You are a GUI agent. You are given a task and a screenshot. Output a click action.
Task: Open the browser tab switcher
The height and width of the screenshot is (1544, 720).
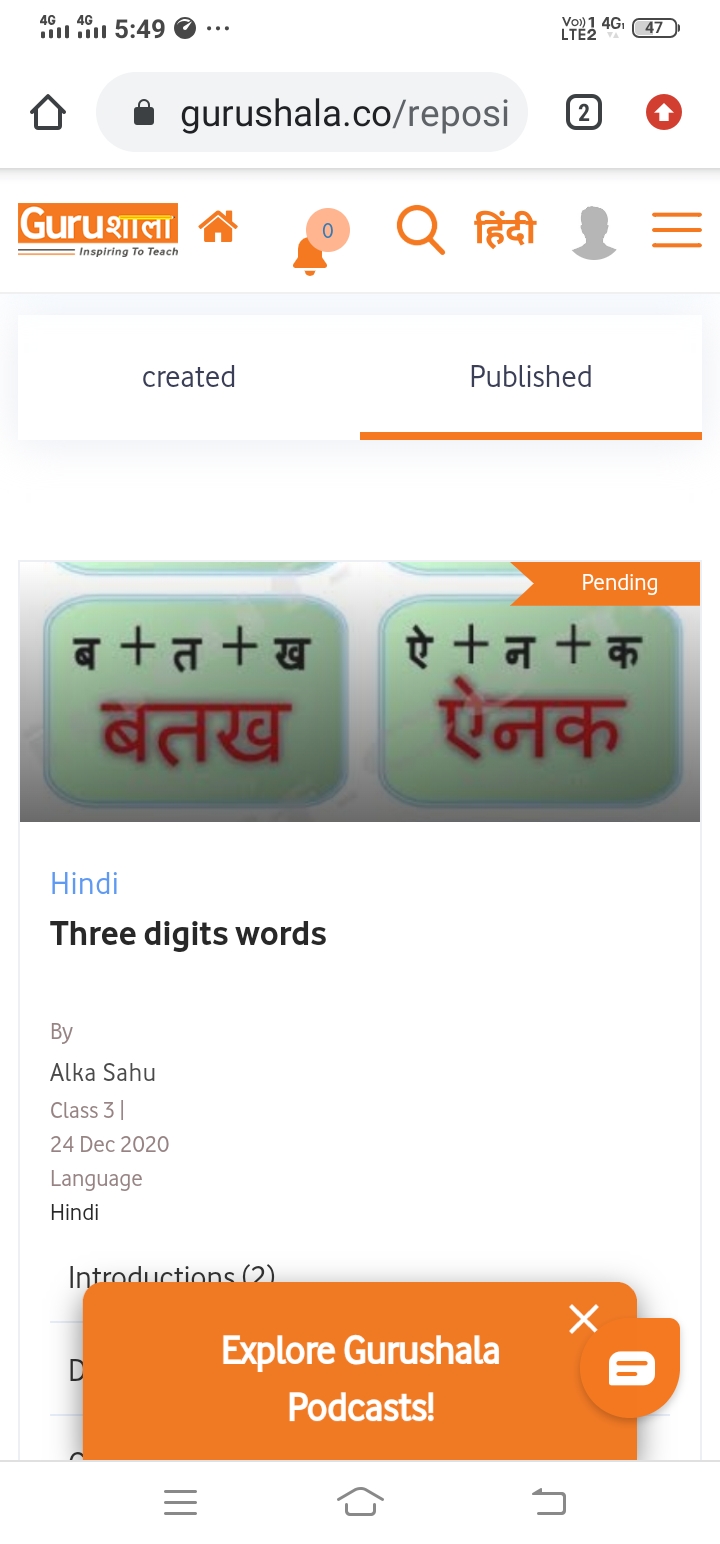click(584, 113)
